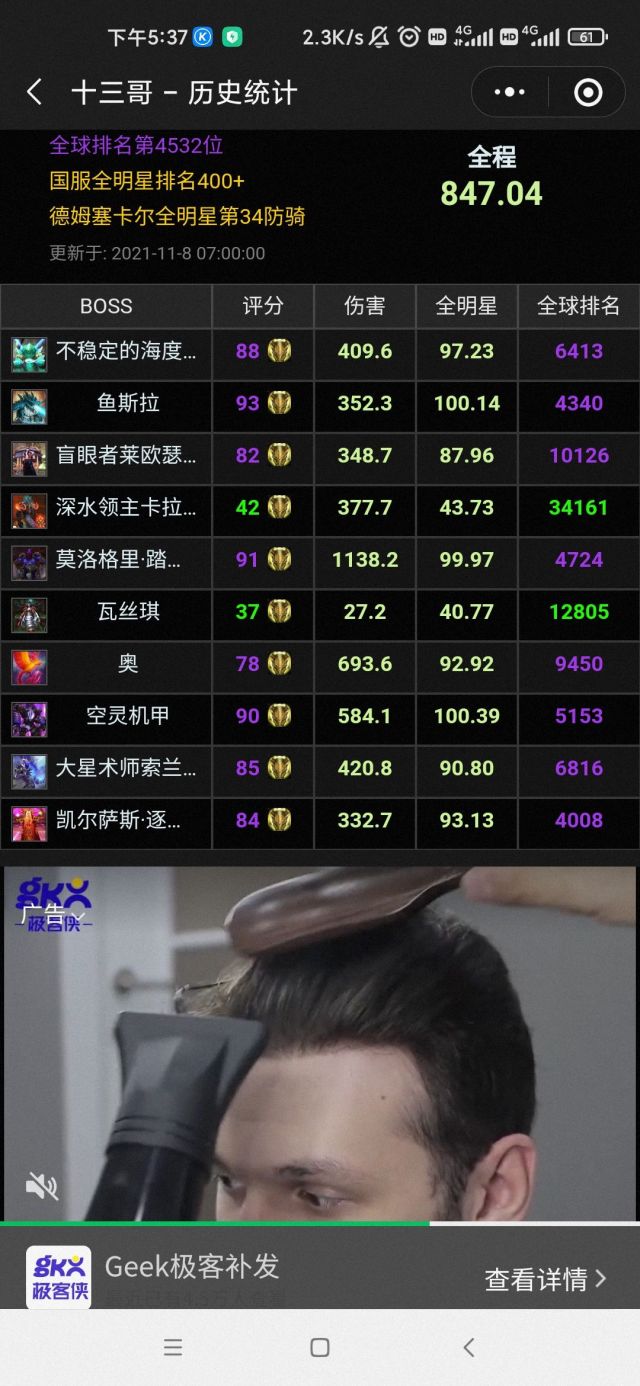Image resolution: width=640 pixels, height=1386 pixels.
Task: Close the mini program via circle button
Action: point(588,93)
